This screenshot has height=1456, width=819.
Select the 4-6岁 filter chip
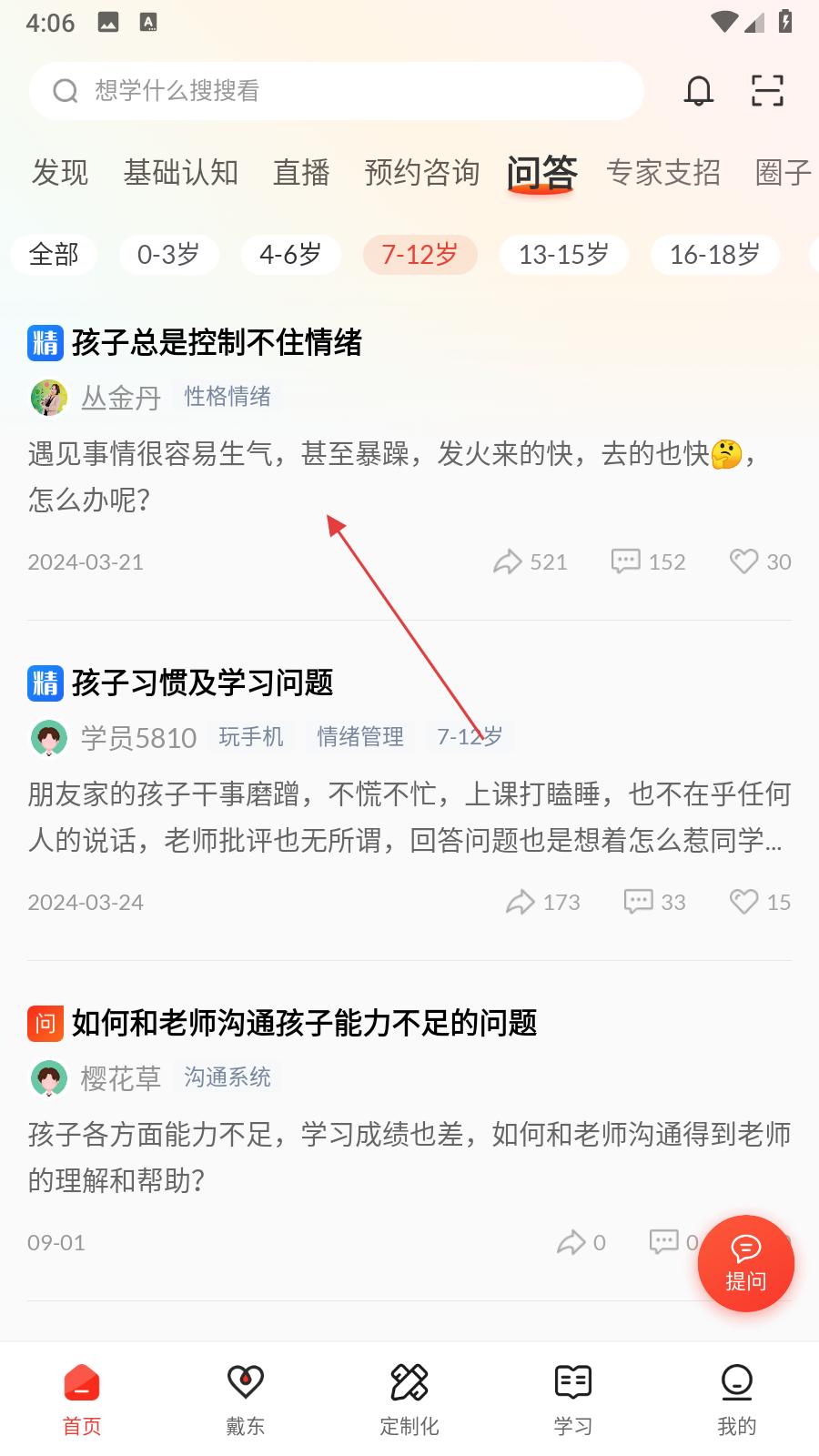(290, 255)
